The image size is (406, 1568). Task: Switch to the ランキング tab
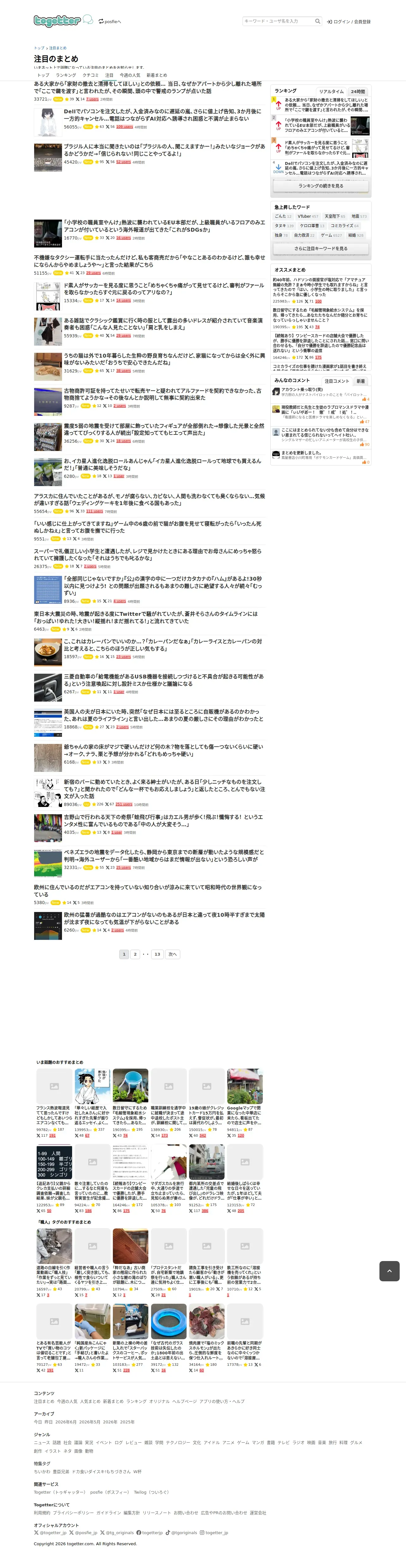66,76
